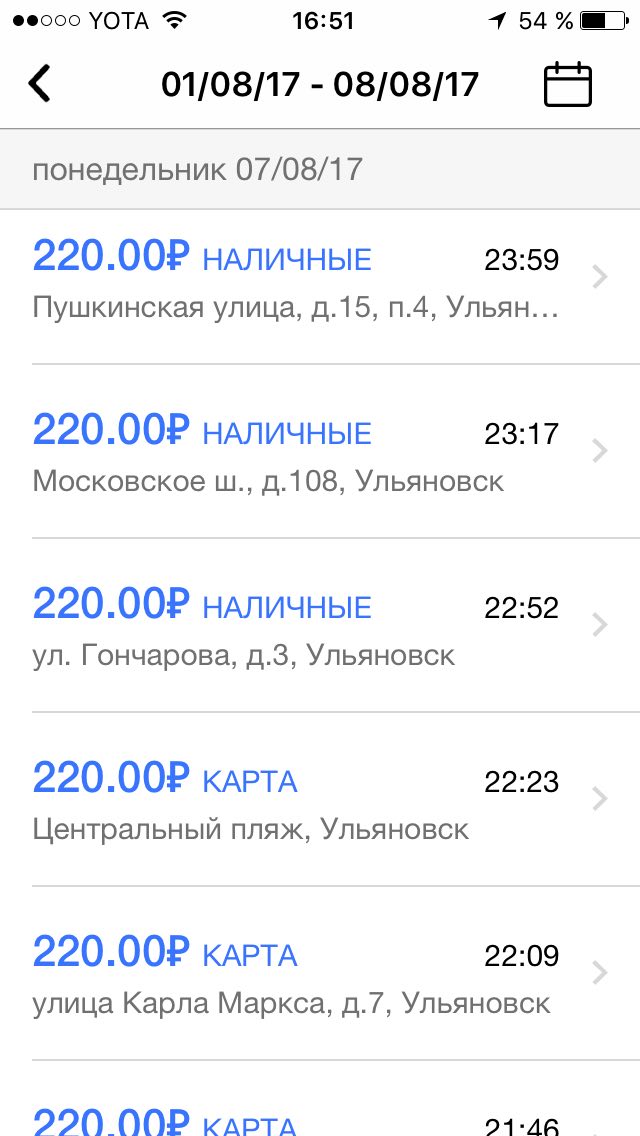View the 22:52 ул. Гончарова trip
The image size is (640, 1136).
[x=320, y=625]
